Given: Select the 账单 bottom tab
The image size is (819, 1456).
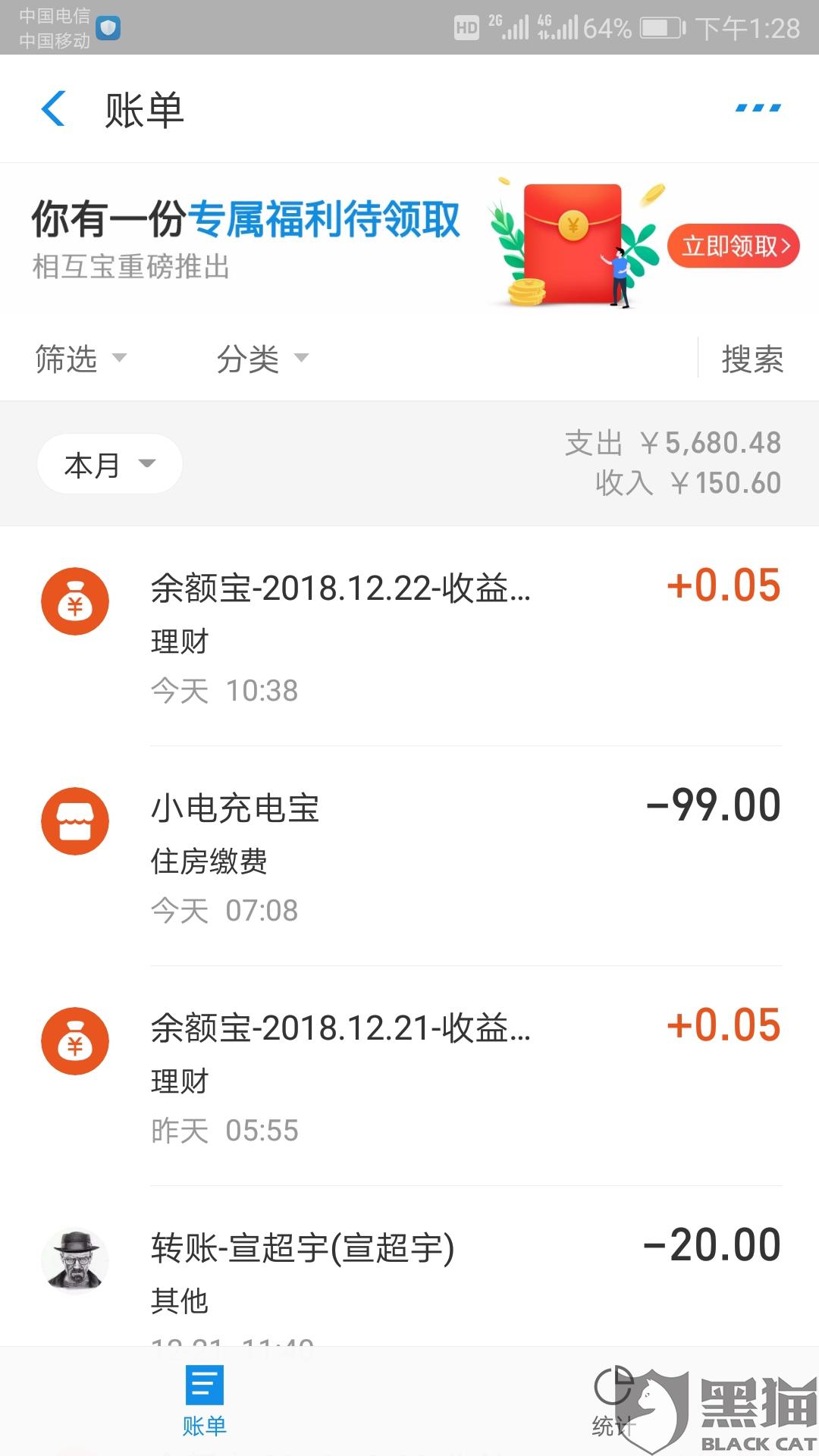Looking at the screenshot, I should pos(205,1401).
